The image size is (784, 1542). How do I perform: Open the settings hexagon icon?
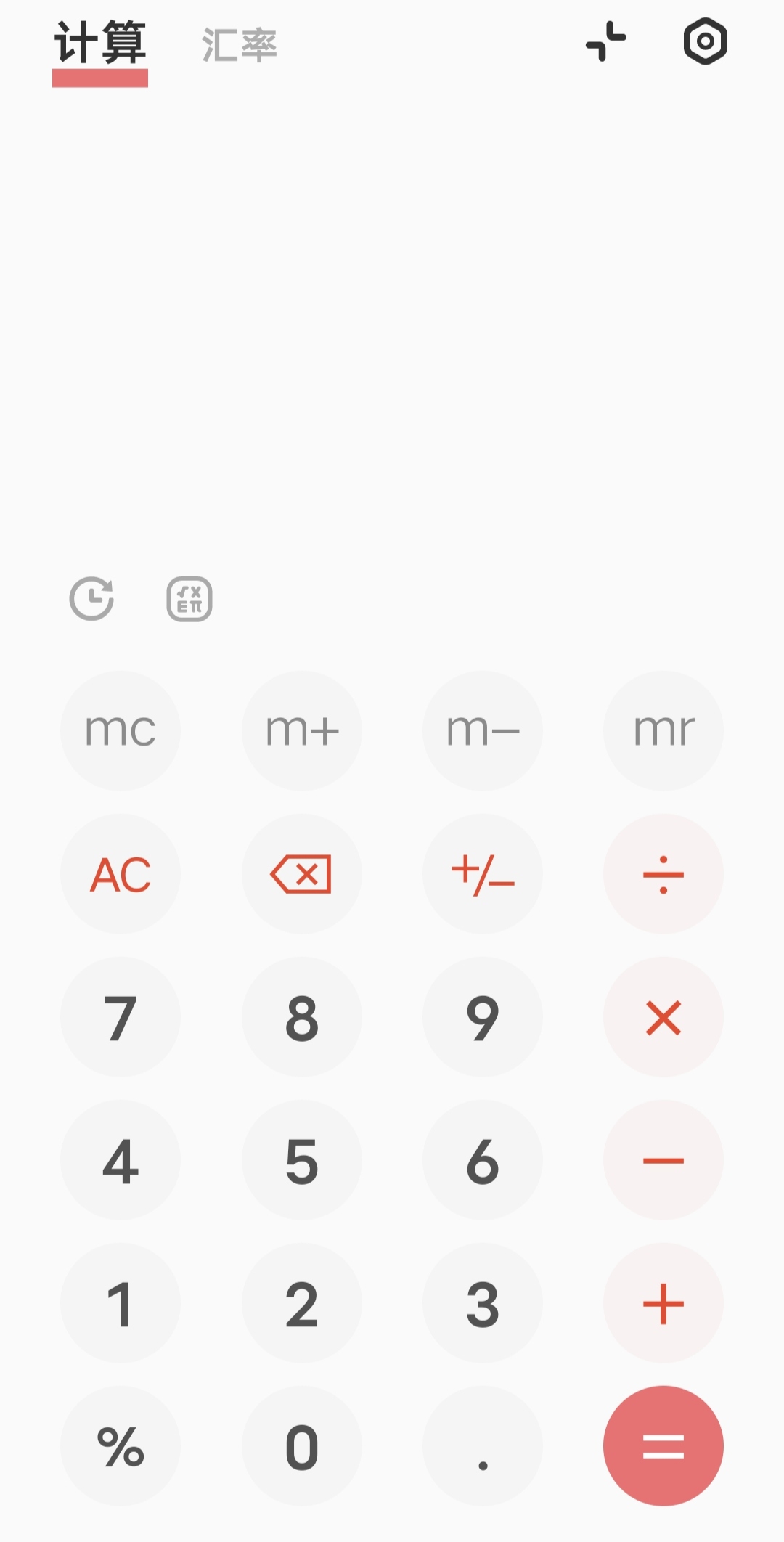(705, 42)
